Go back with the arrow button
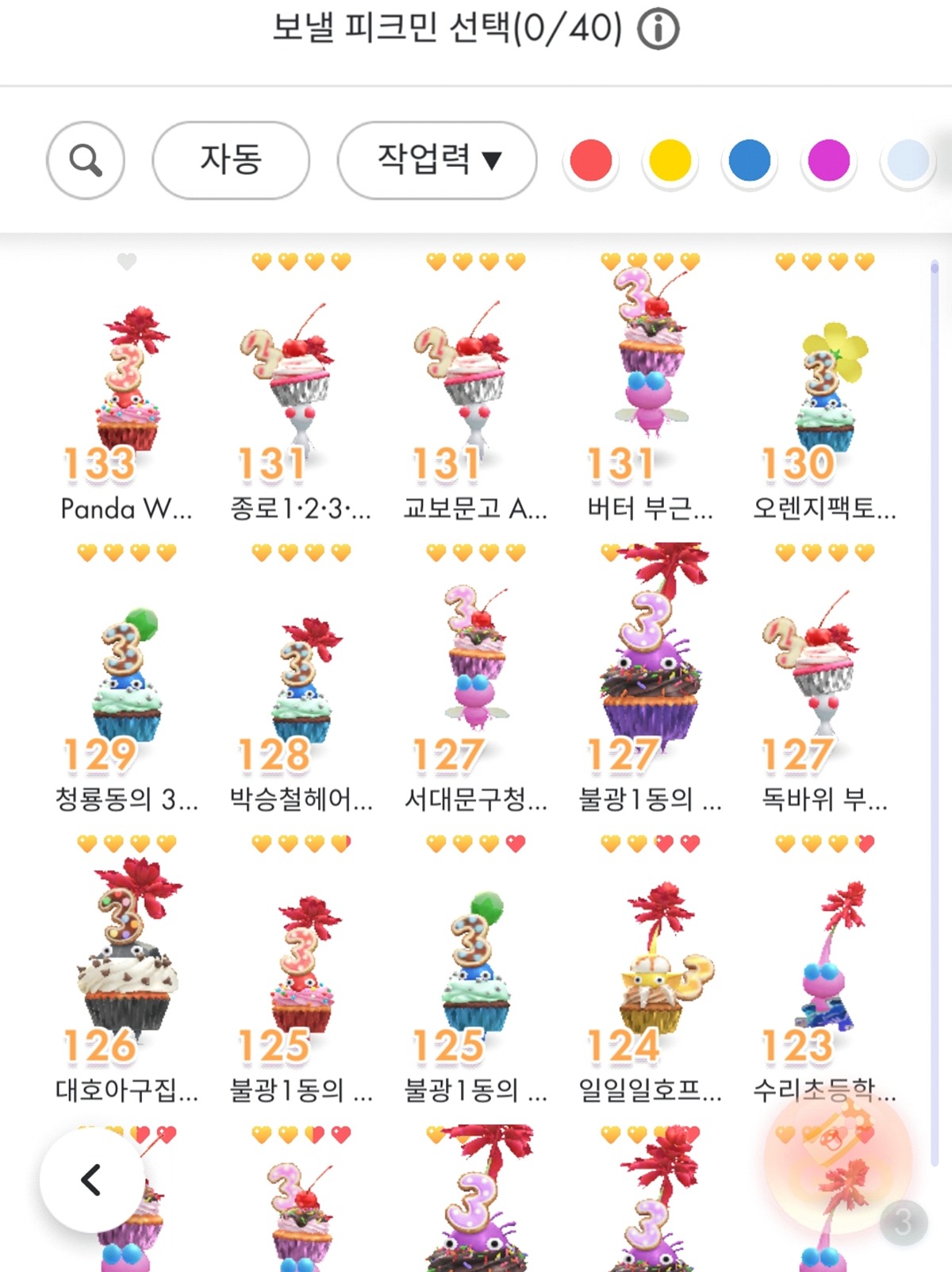952x1272 pixels. coord(92,1180)
